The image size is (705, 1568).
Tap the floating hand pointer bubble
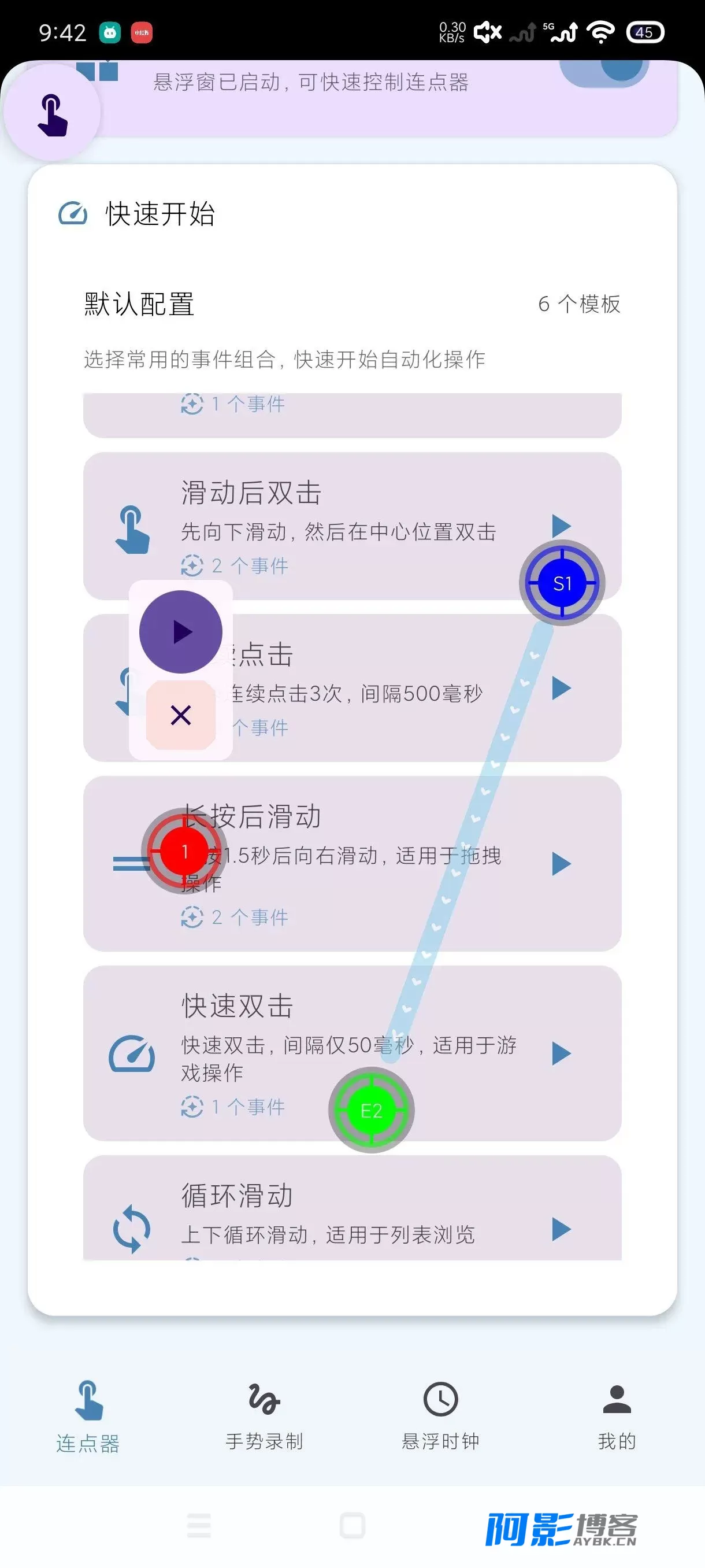[53, 113]
